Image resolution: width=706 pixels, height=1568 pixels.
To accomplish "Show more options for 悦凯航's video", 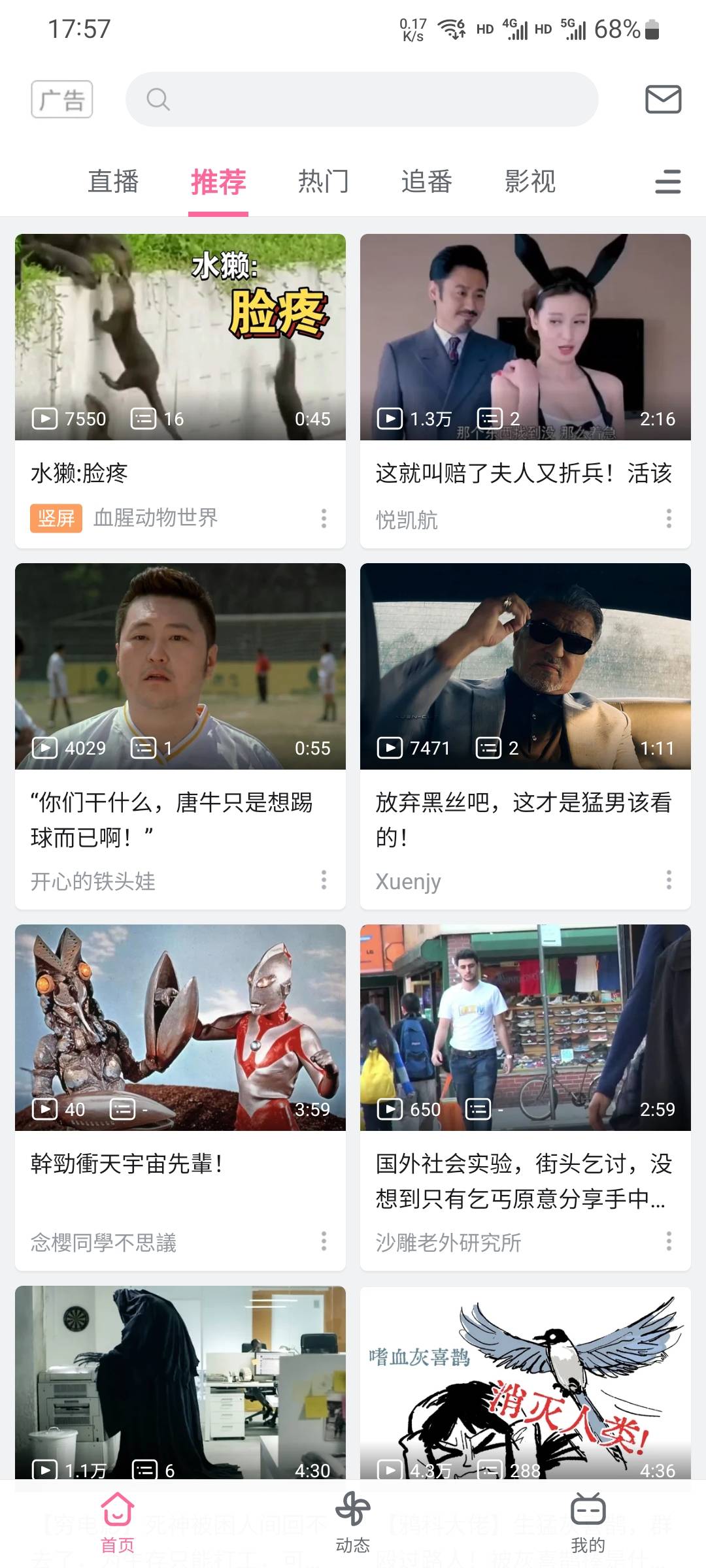I will [669, 519].
